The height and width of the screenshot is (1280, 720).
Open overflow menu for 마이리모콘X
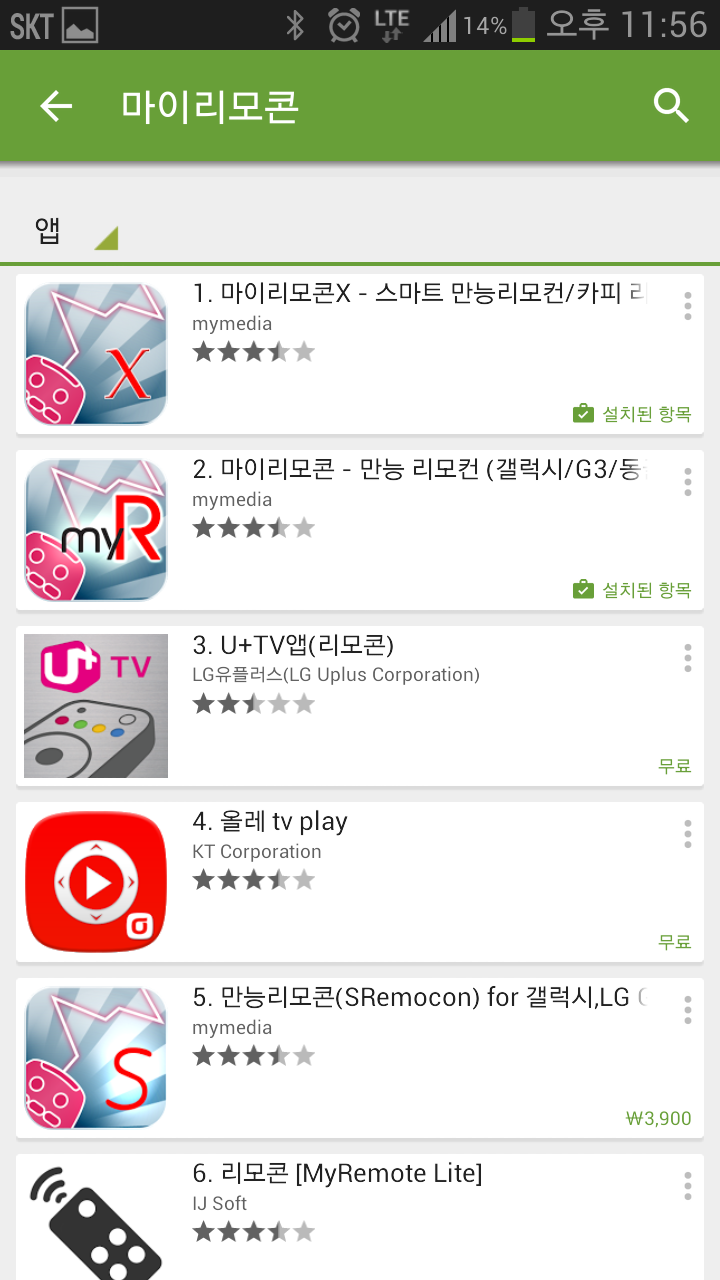pos(687,306)
